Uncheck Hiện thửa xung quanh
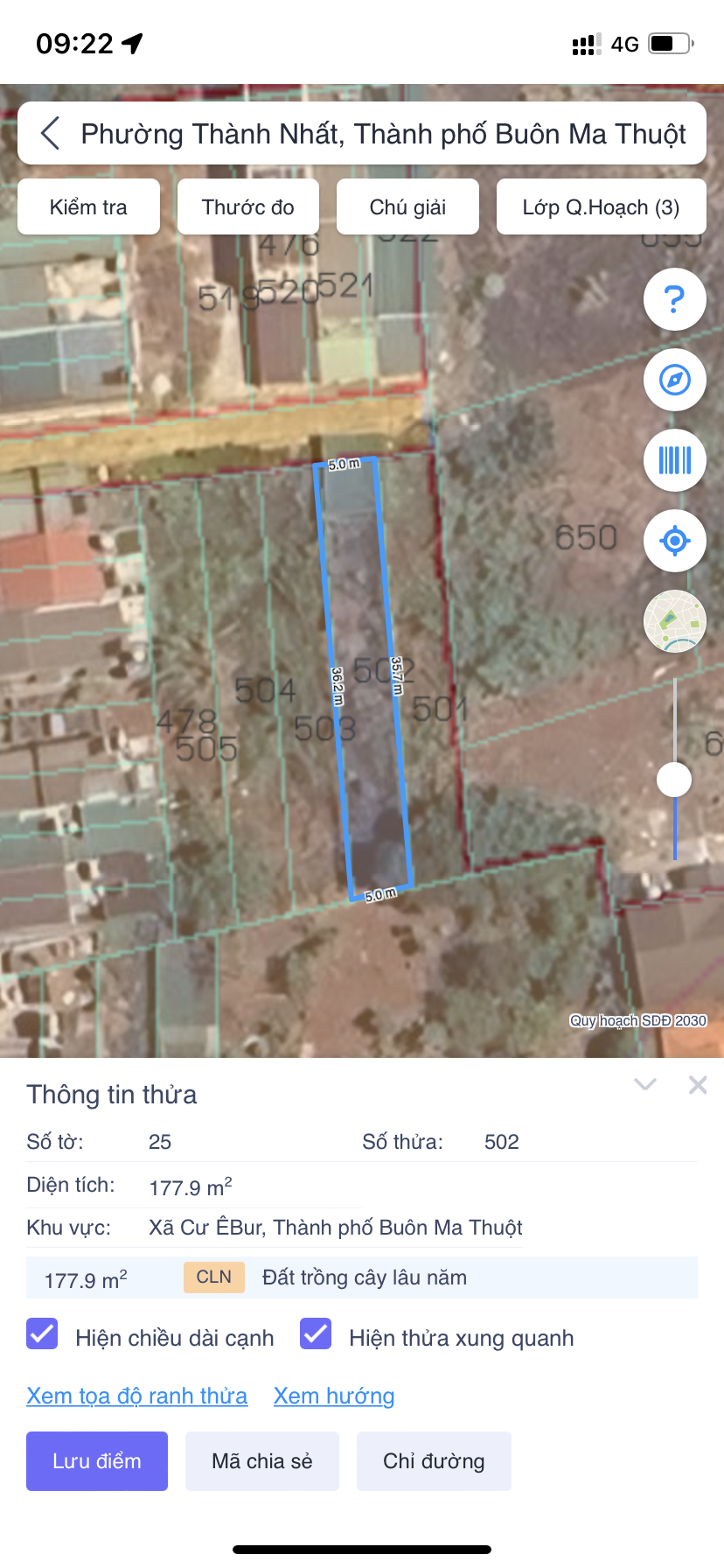 (316, 1334)
